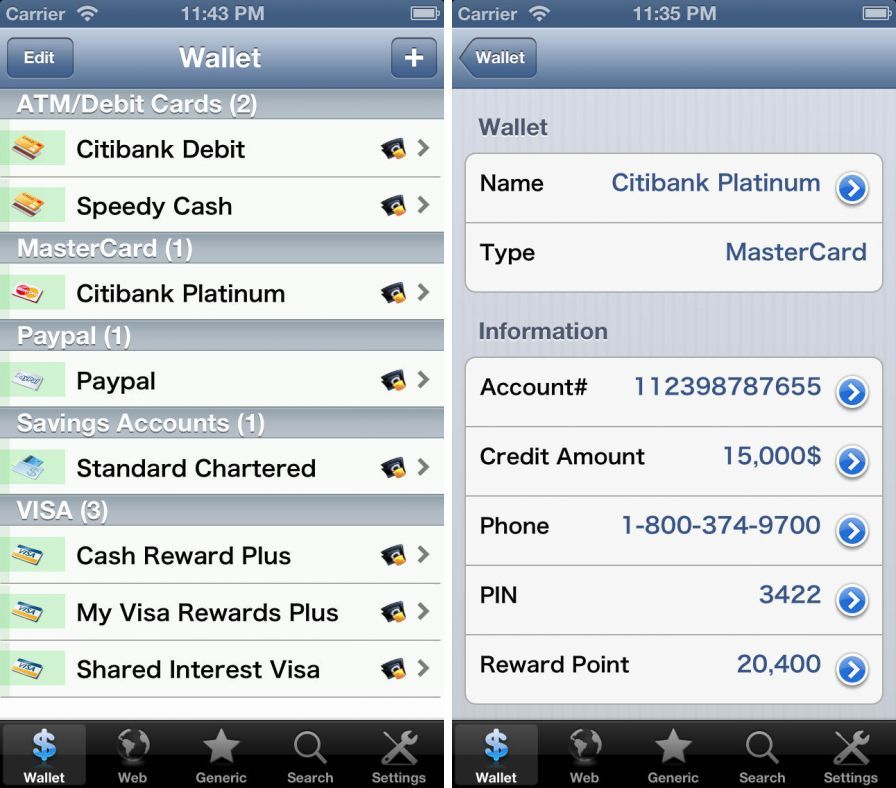This screenshot has height=788, width=896.
Task: View the Standard Chartered savings account
Action: 222,468
